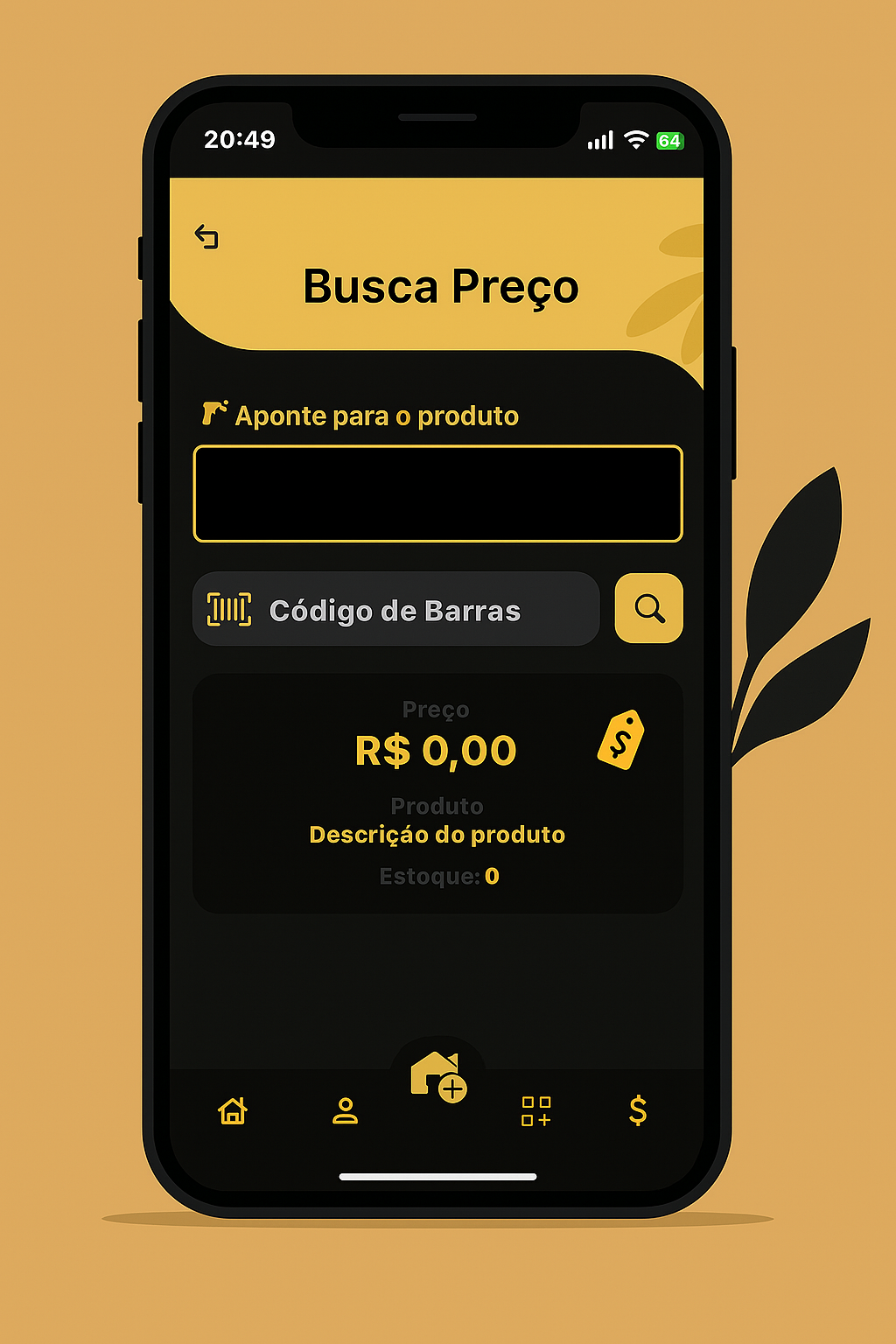Tap the camera scan preview area
896x1344 pixels.
[437, 493]
